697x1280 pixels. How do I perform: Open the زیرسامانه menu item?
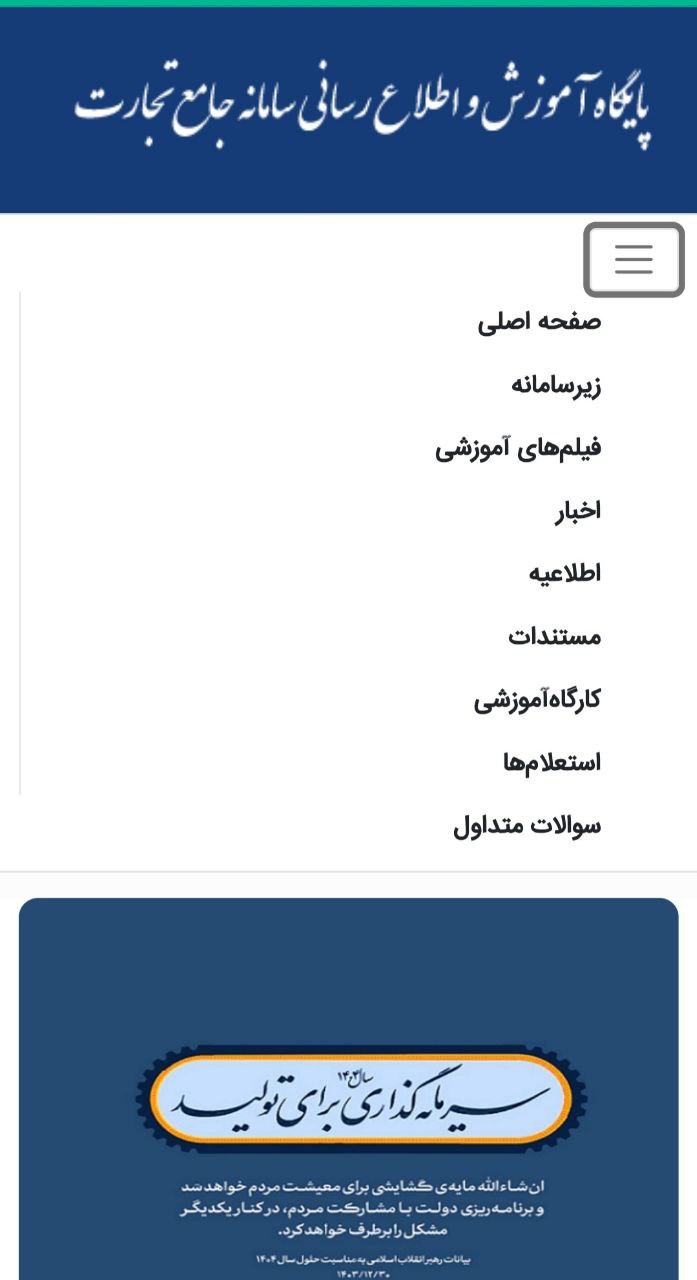click(556, 385)
